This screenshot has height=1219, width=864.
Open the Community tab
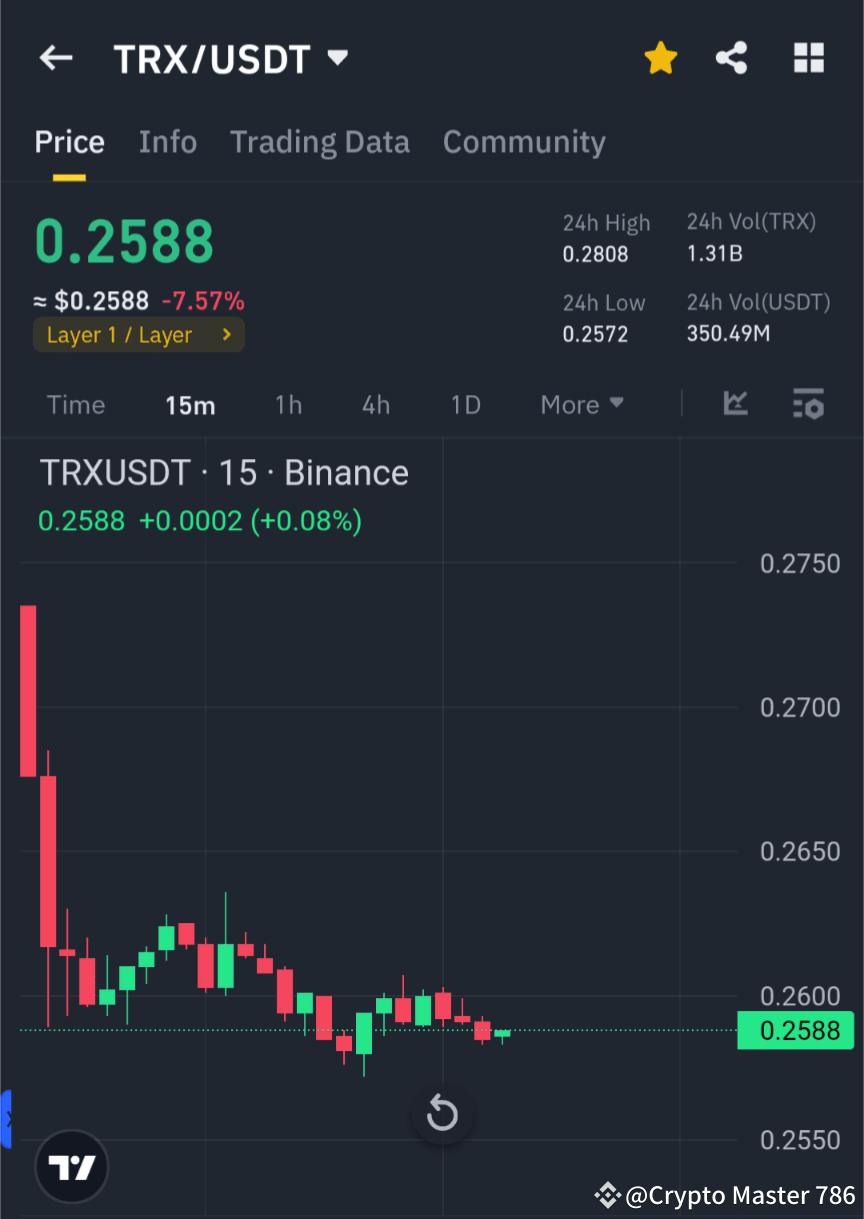tap(524, 142)
